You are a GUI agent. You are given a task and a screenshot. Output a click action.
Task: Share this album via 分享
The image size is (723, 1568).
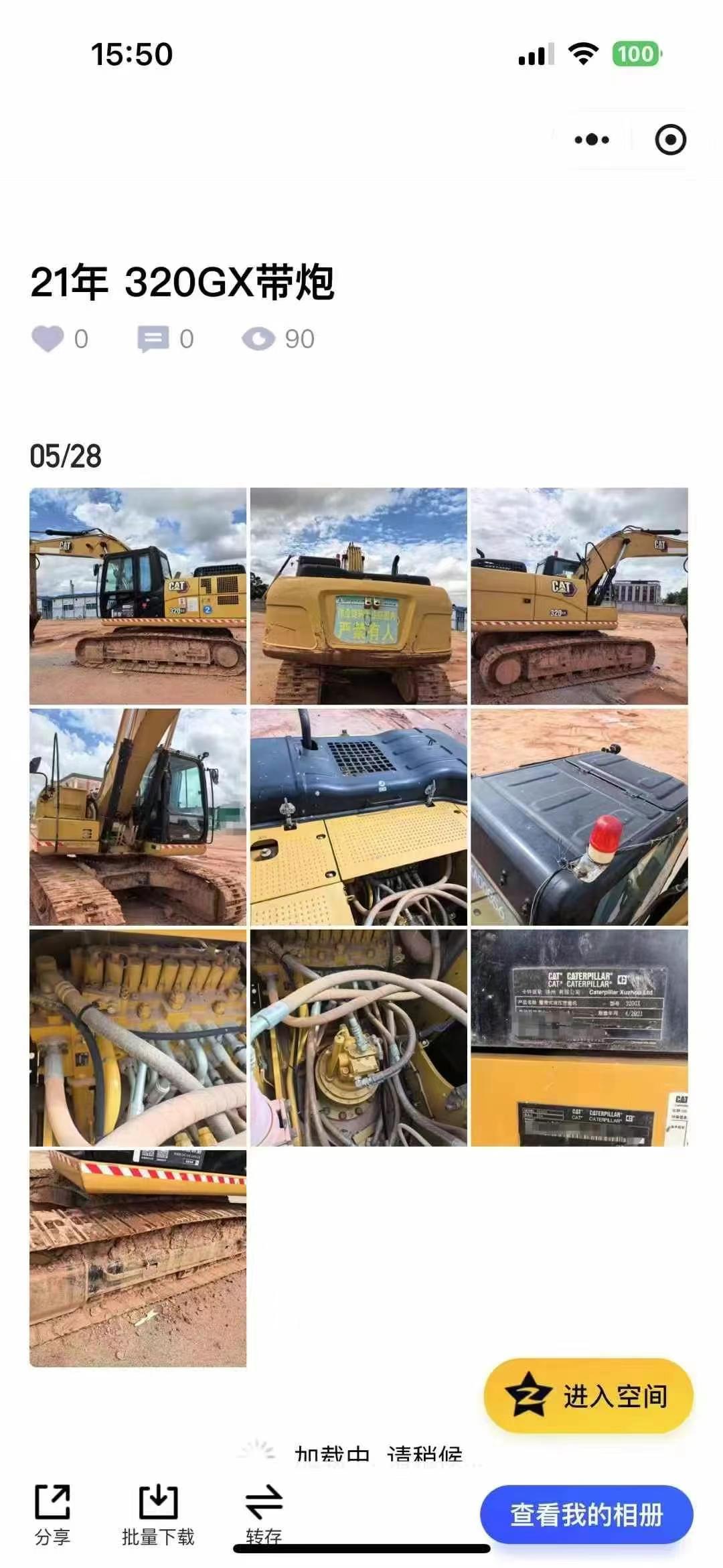pyautogui.click(x=52, y=1514)
